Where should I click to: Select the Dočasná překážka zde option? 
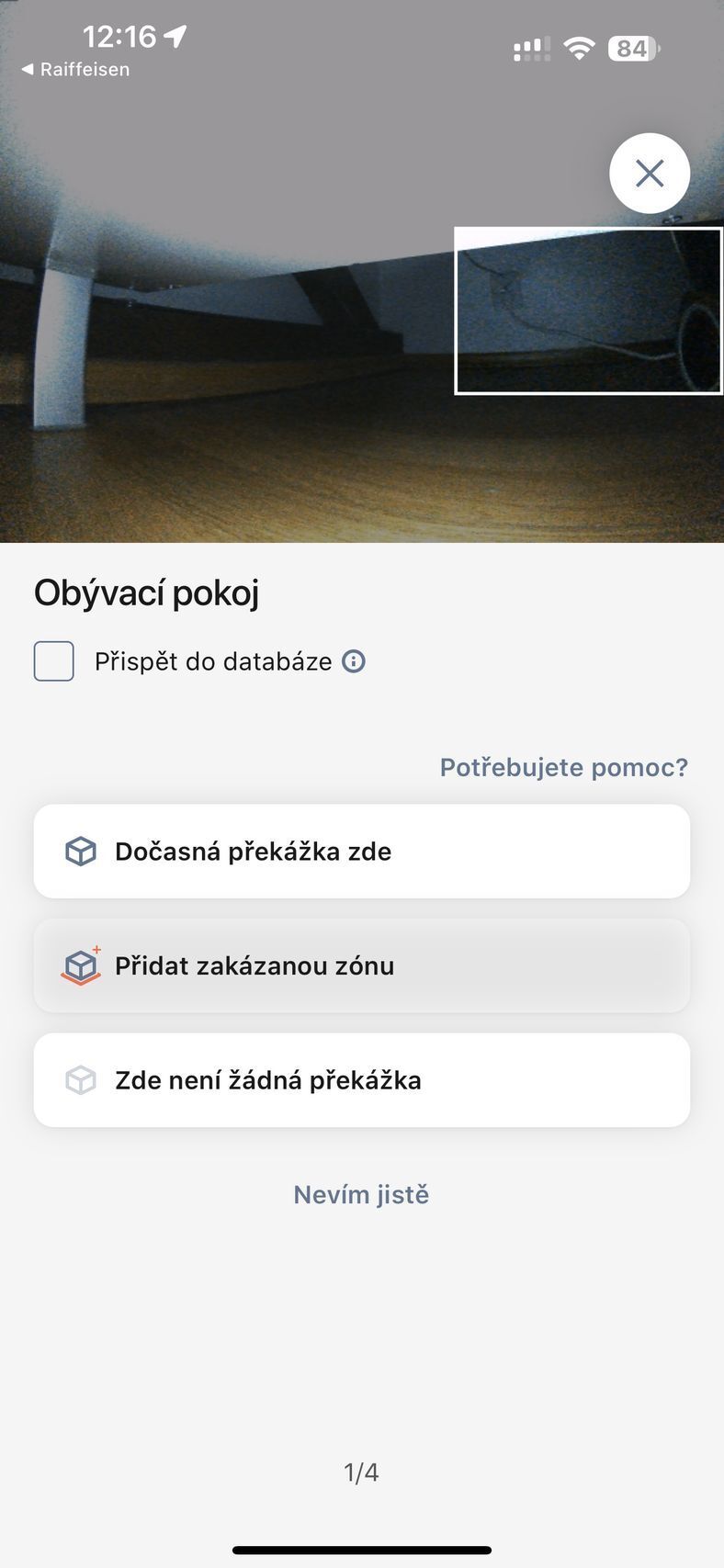361,851
